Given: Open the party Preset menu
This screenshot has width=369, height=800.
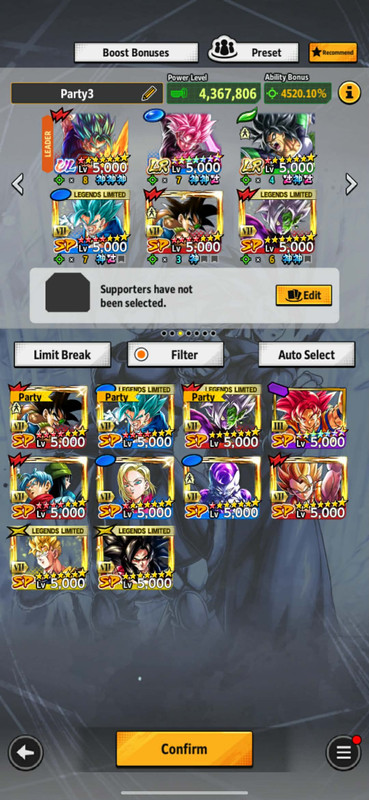Looking at the screenshot, I should pos(253,52).
